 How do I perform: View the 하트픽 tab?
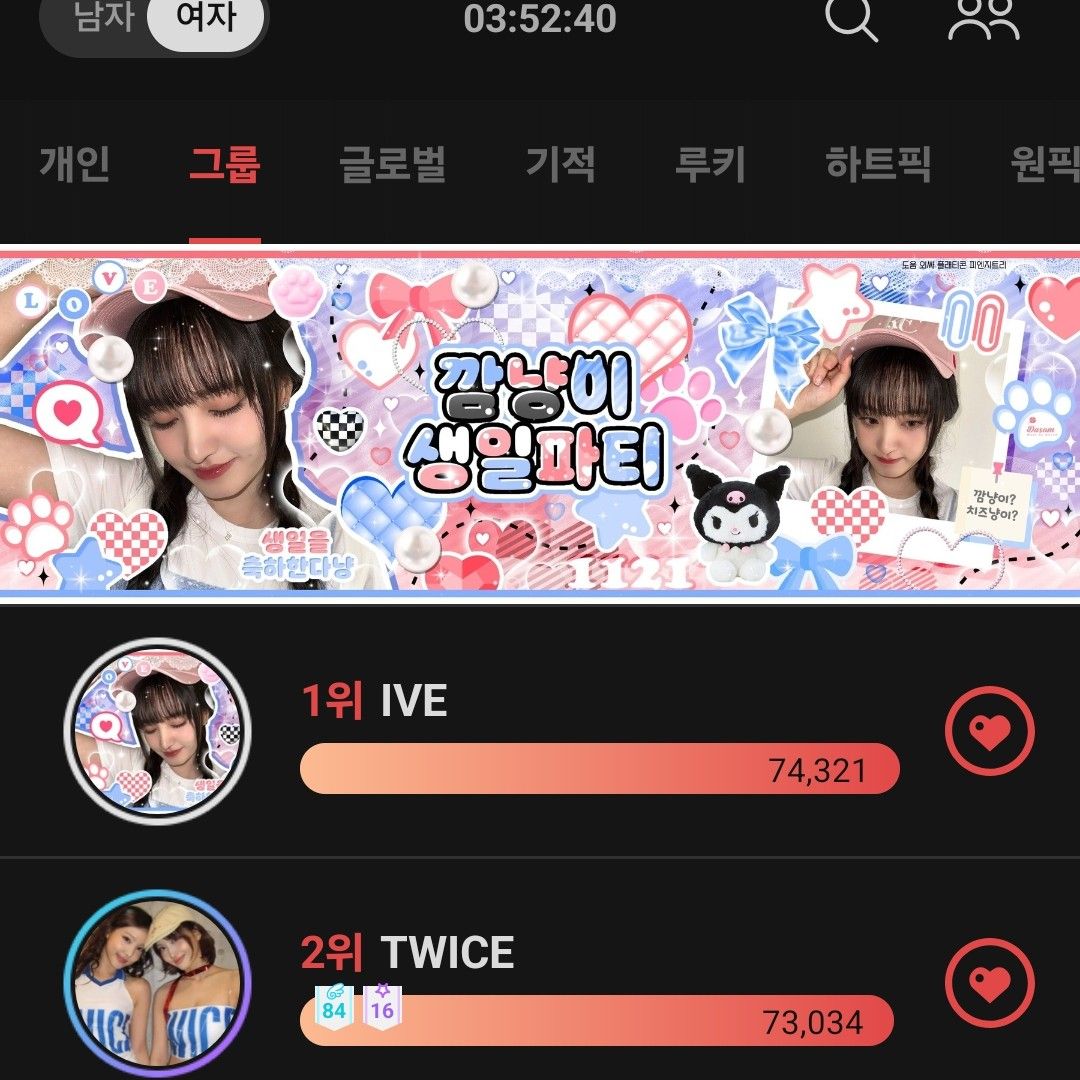click(878, 164)
